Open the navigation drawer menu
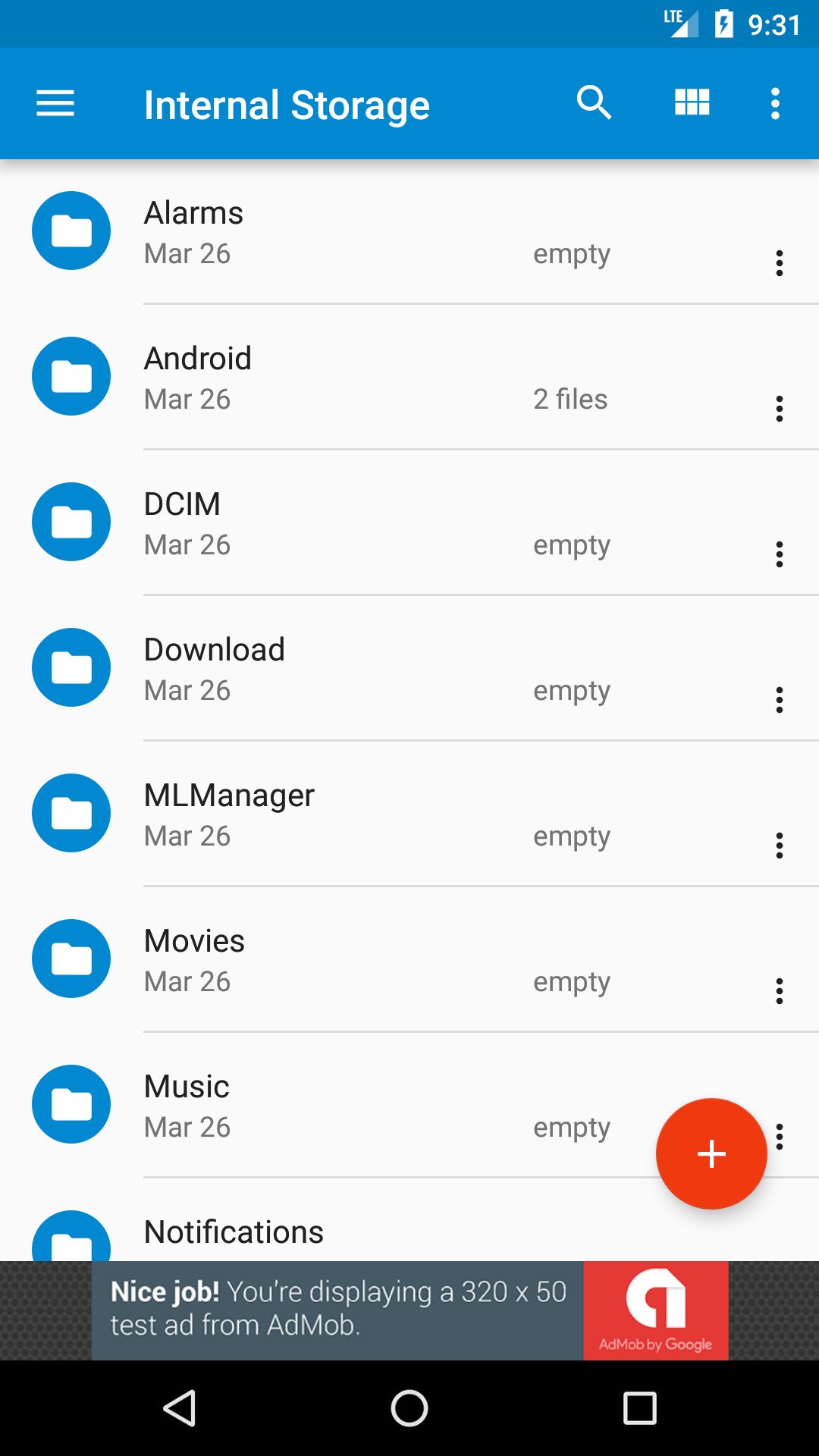Screen dimensions: 819x1456 coord(54,103)
